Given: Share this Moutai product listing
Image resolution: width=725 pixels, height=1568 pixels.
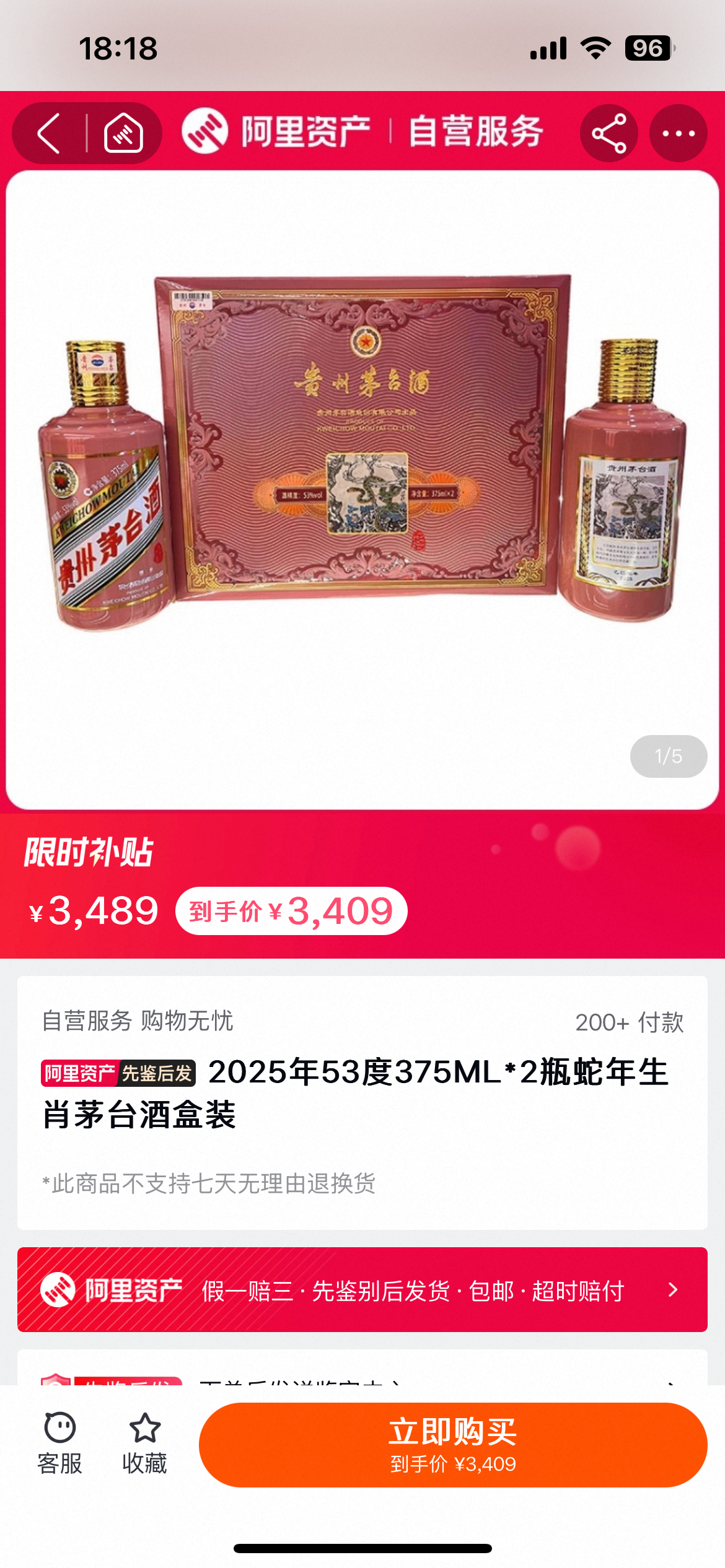Looking at the screenshot, I should 609,133.
